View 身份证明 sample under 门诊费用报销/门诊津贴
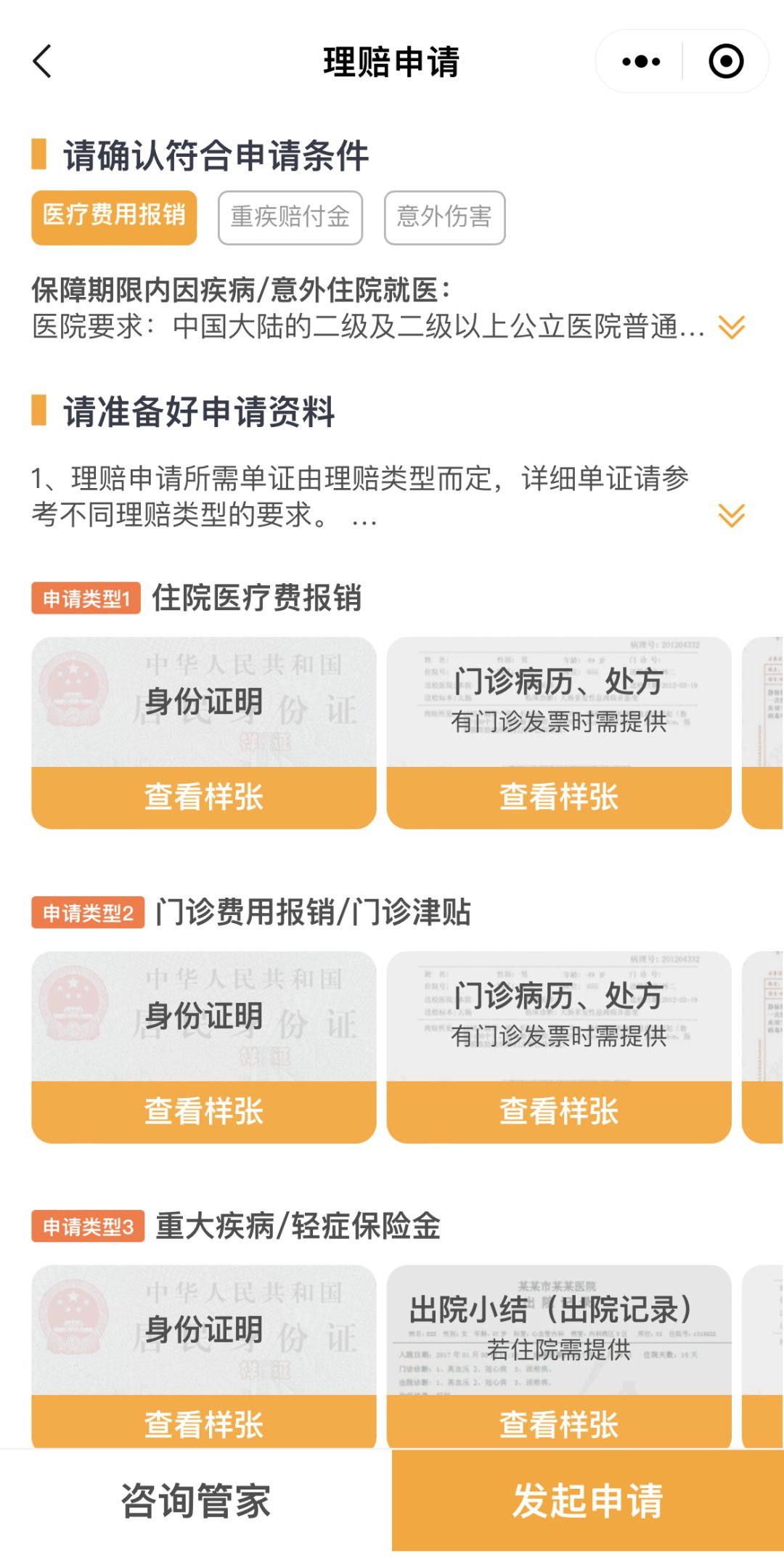The height and width of the screenshot is (1560, 784). [204, 1111]
